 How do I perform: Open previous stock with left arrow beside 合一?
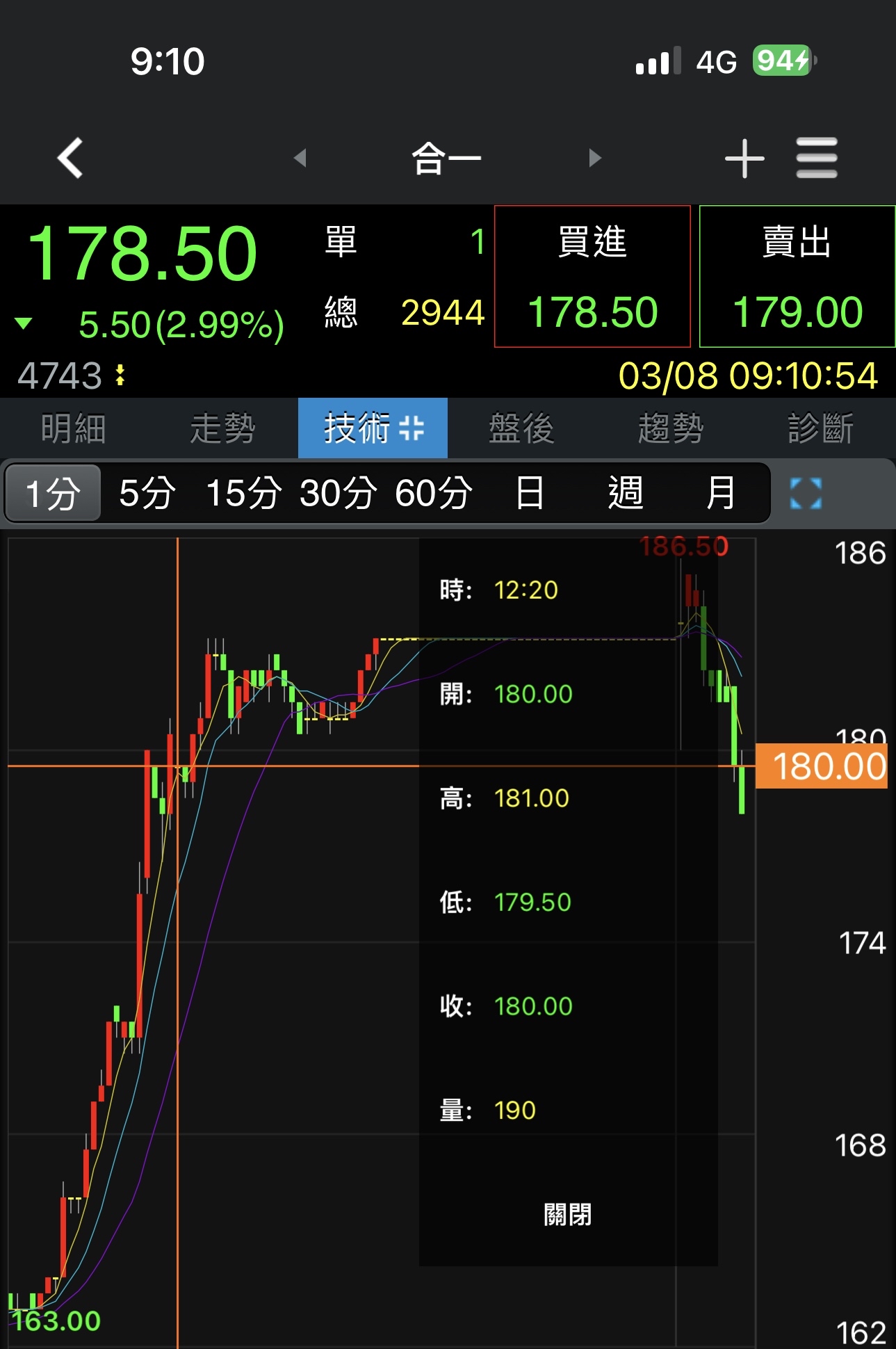point(299,157)
